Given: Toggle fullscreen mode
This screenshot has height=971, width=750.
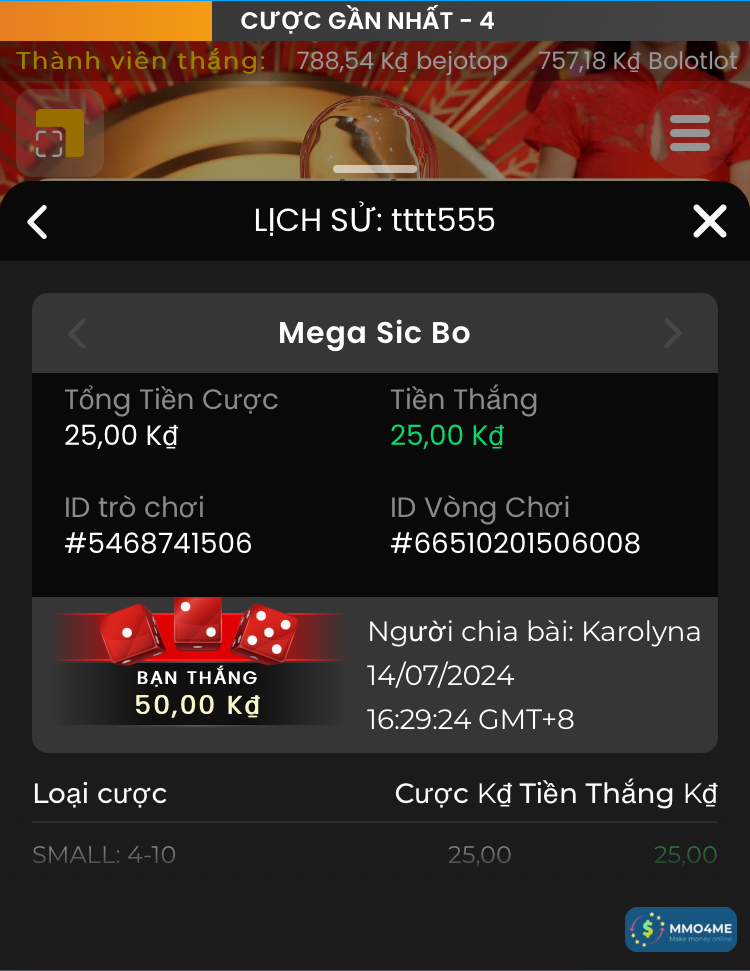Looking at the screenshot, I should pos(59,133).
